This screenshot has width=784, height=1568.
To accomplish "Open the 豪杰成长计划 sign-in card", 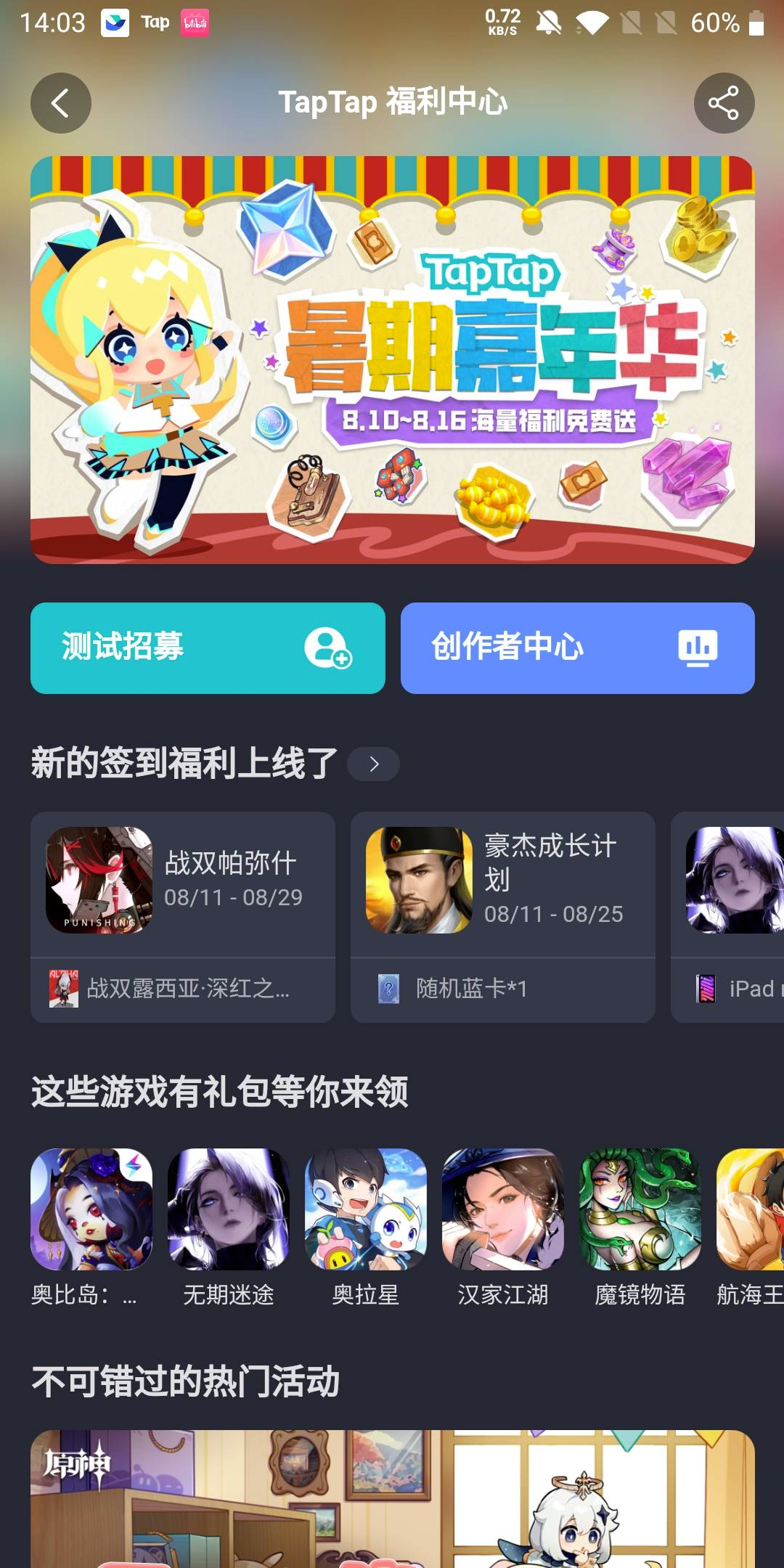I will coord(503,917).
